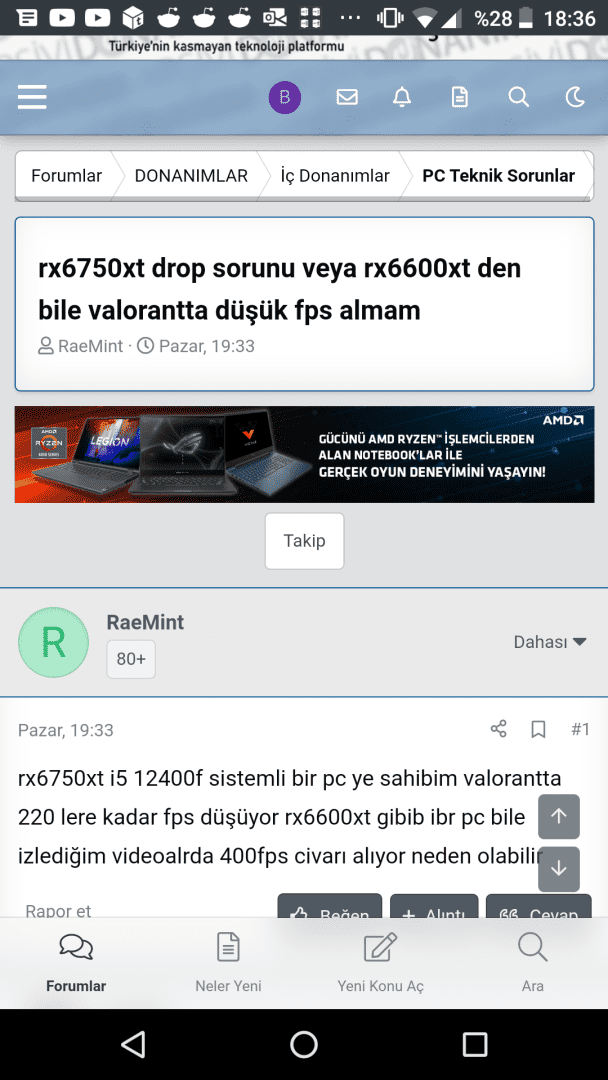Open the hamburger drawer menu

(x=32, y=97)
